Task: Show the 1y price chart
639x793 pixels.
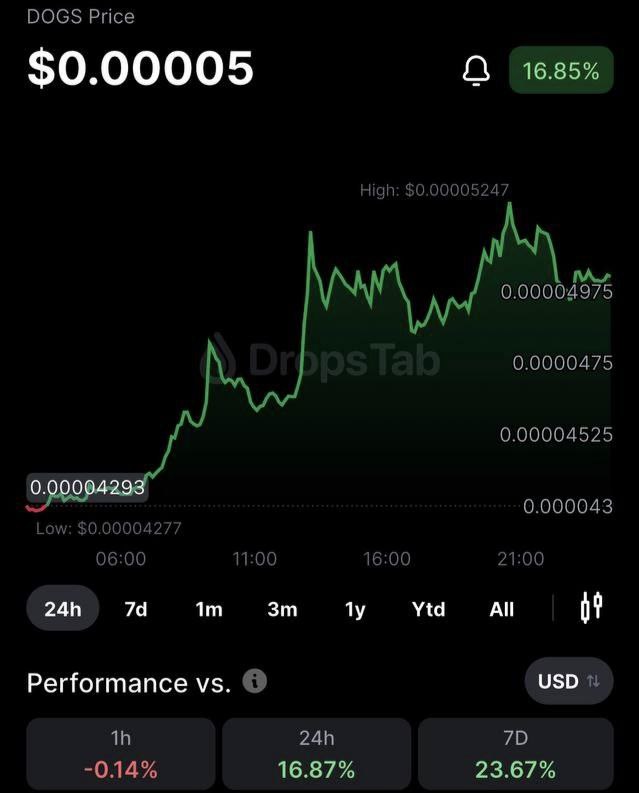Action: click(355, 609)
